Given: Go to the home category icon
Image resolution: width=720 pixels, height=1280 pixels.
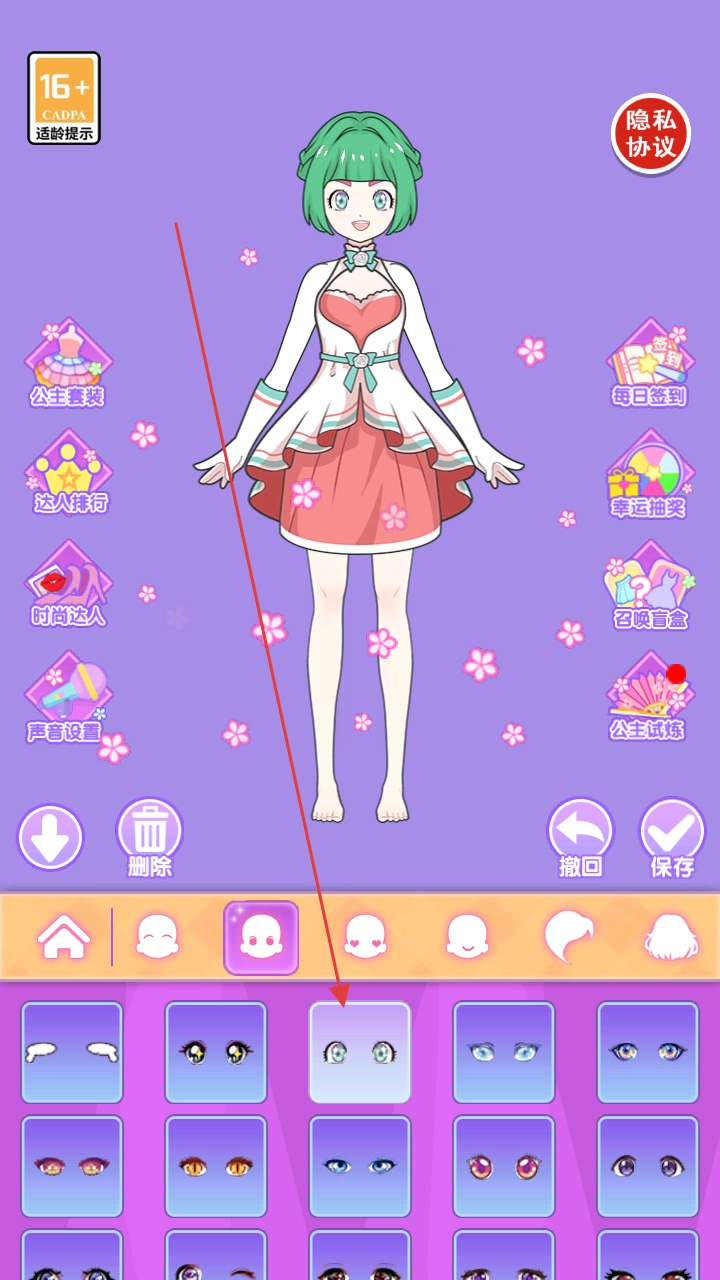Looking at the screenshot, I should point(64,937).
